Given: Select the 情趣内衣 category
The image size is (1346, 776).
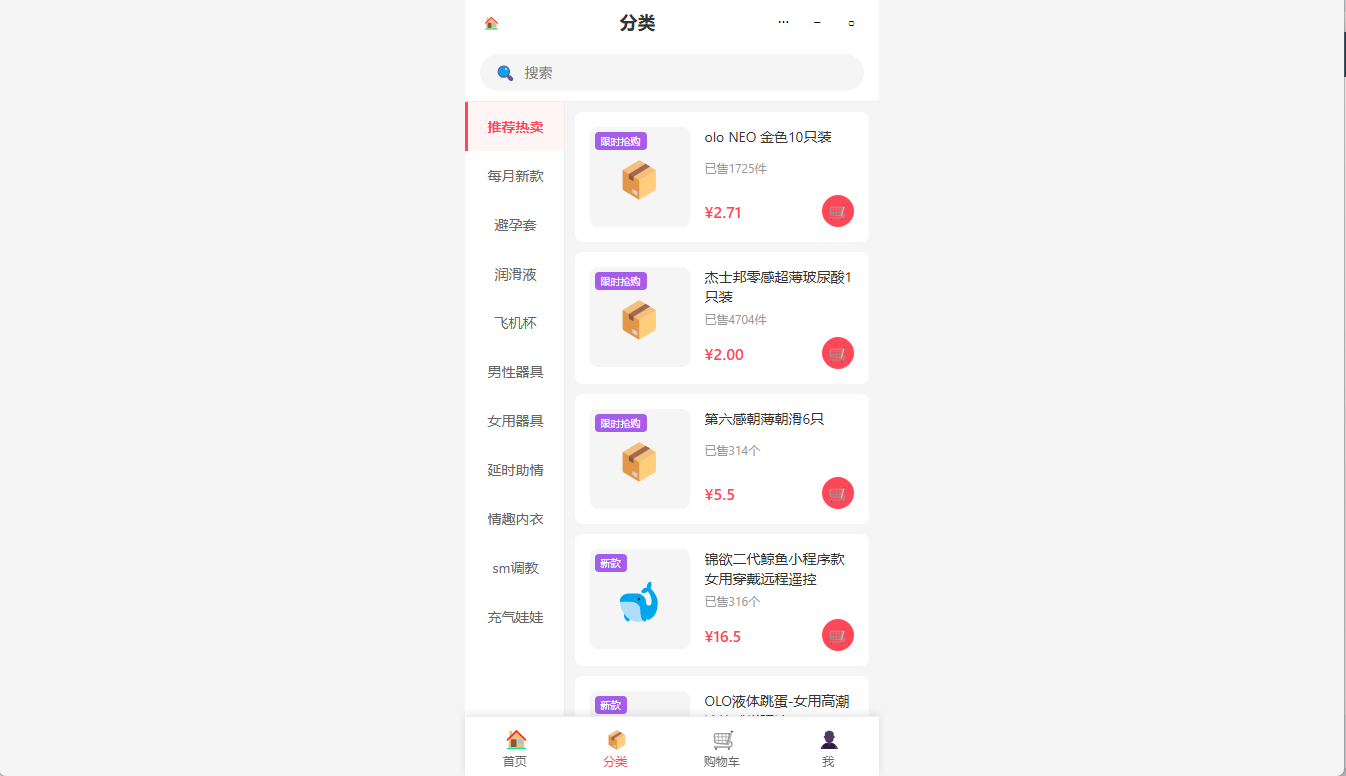Looking at the screenshot, I should coord(515,519).
